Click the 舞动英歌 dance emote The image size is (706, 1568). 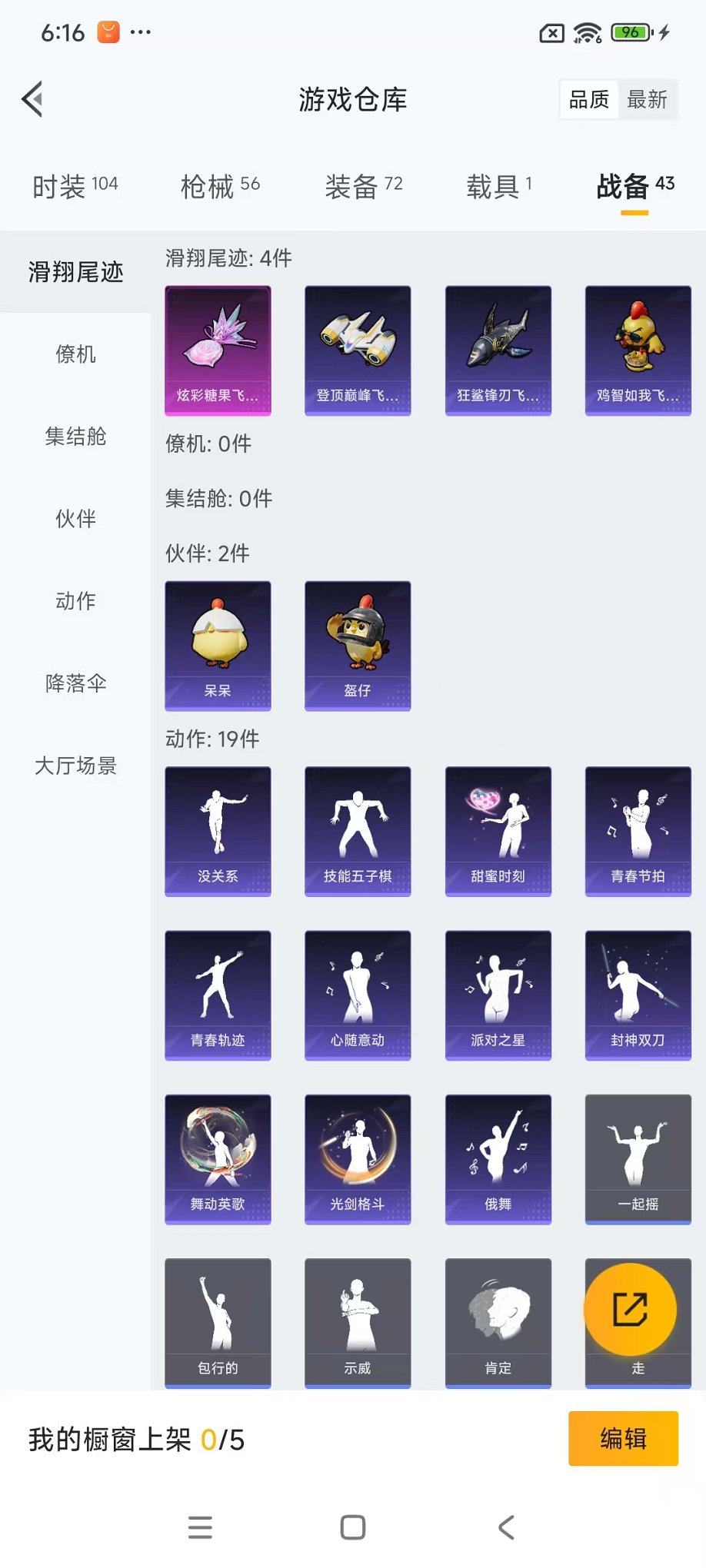click(218, 1158)
